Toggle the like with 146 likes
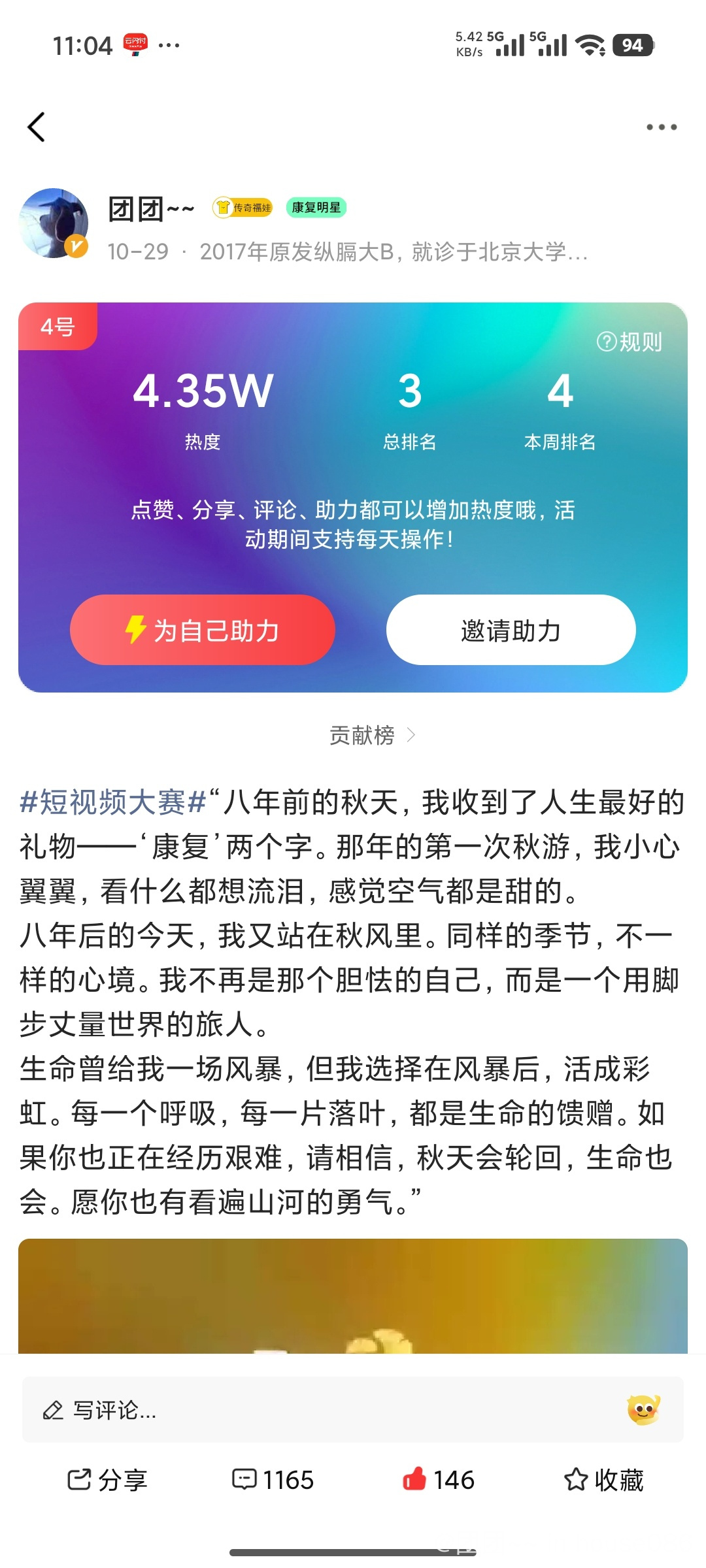Viewport: 706px width, 1568px height. coord(438,1480)
